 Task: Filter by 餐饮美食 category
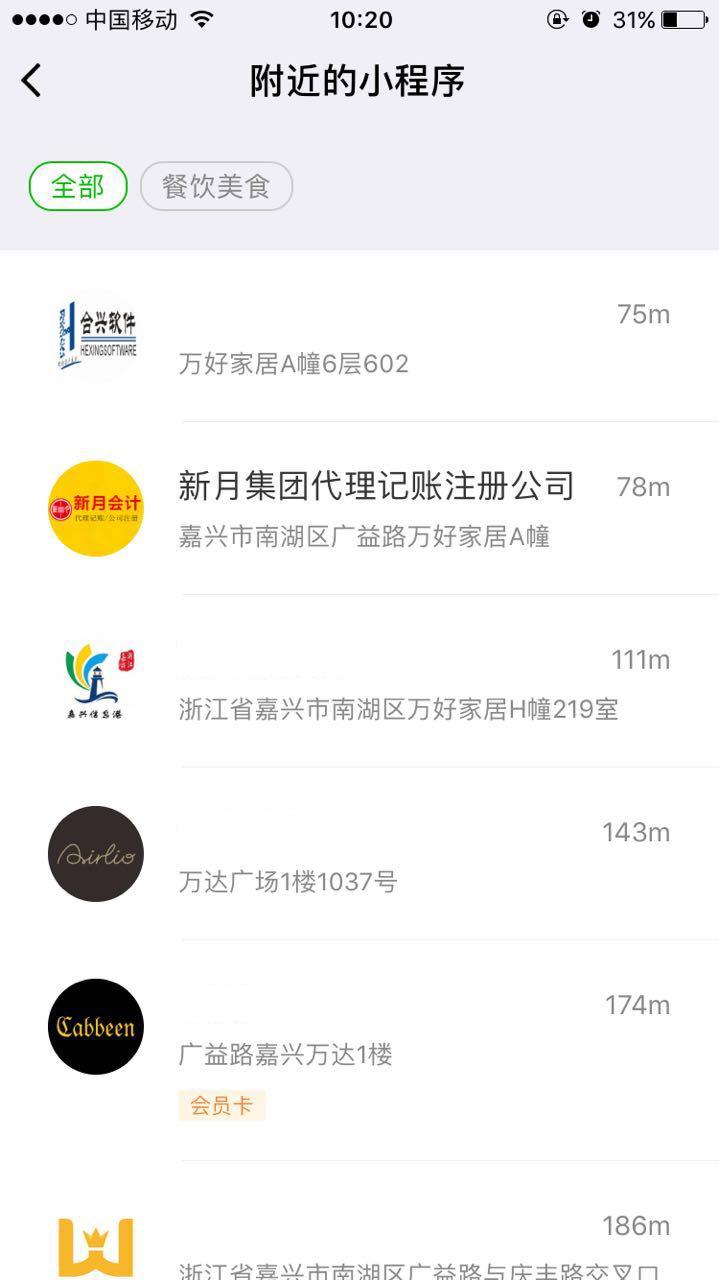216,186
